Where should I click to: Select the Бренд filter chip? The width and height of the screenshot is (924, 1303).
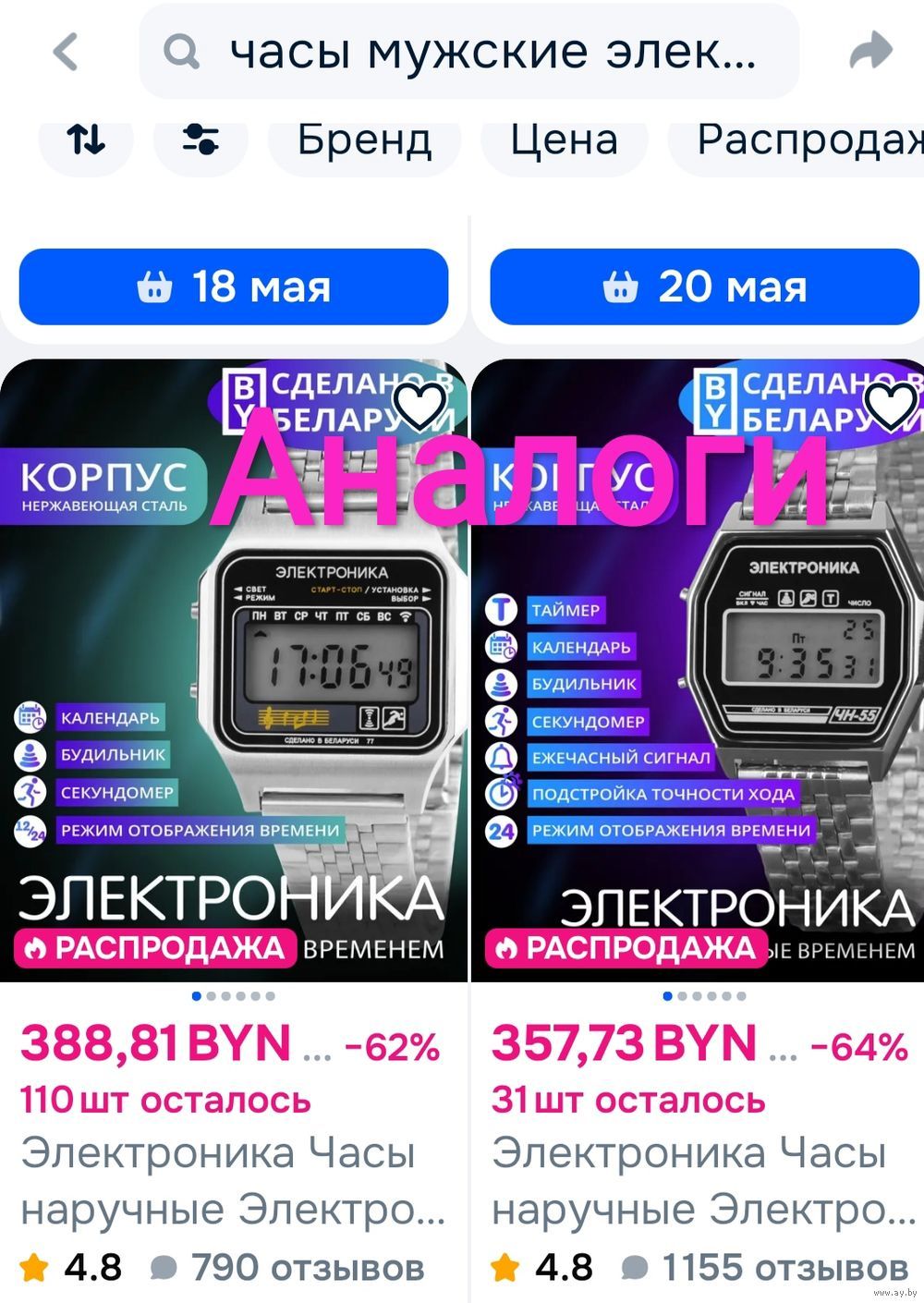tap(364, 140)
